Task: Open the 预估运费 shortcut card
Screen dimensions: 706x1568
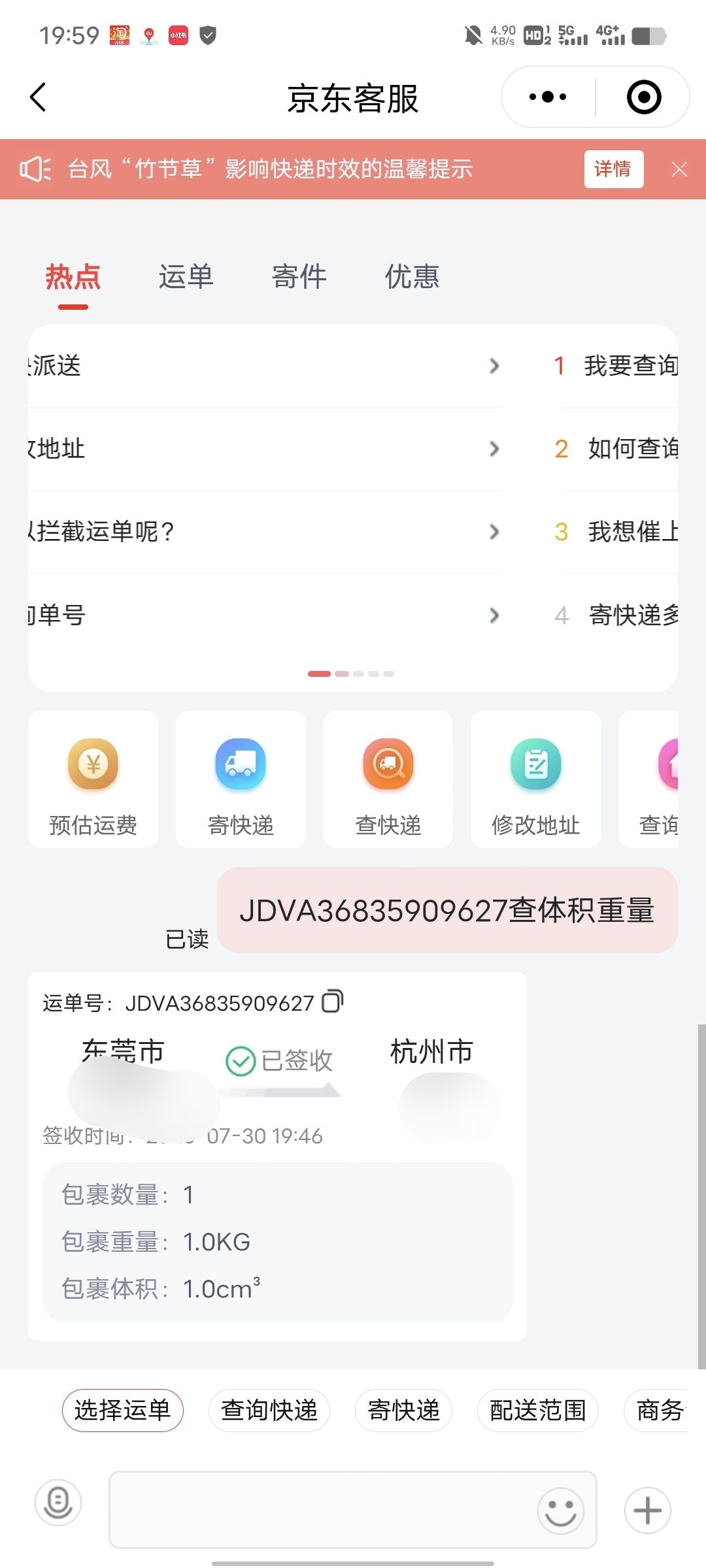Action: tap(93, 779)
